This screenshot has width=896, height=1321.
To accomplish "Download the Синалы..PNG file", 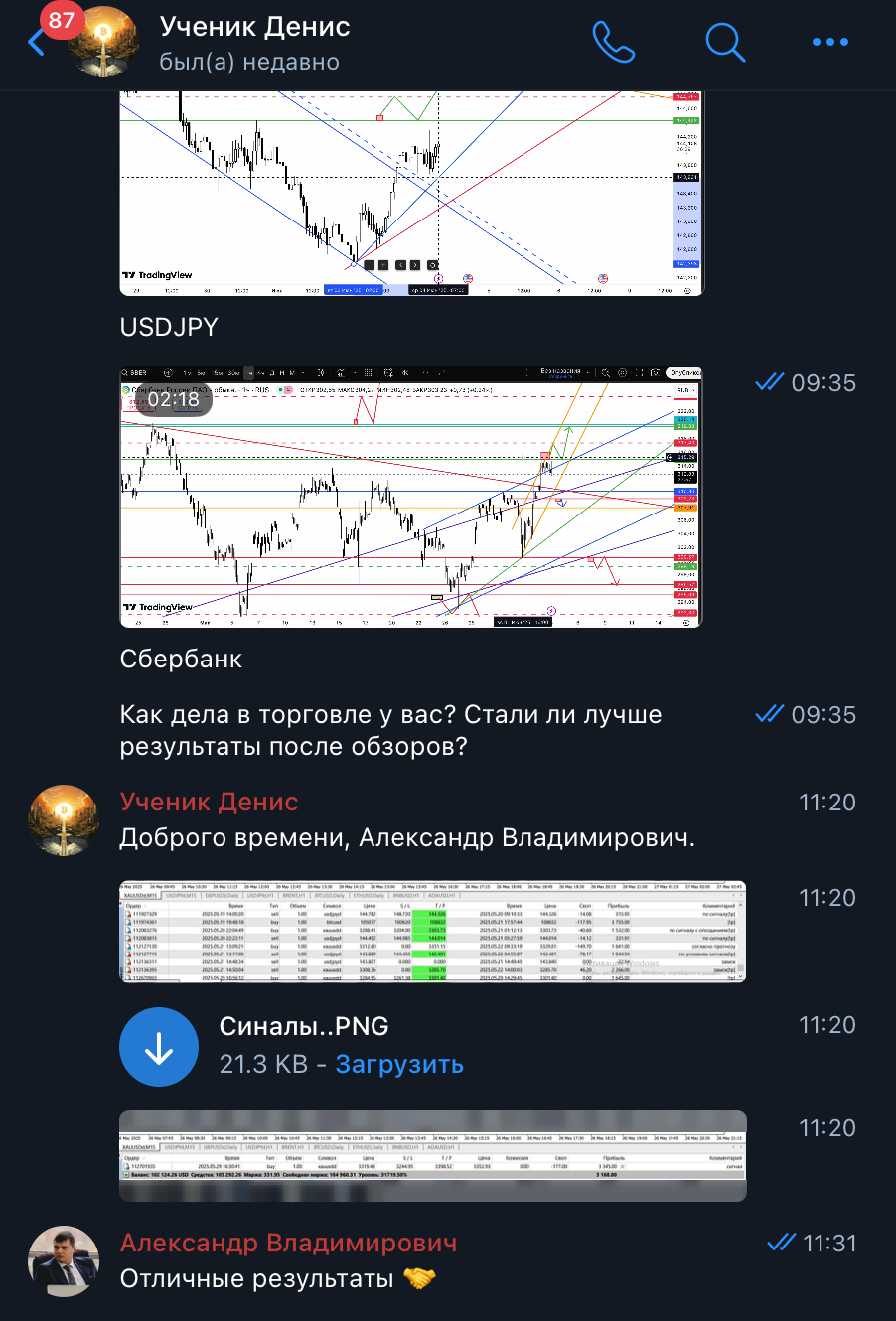I will coord(159,1046).
